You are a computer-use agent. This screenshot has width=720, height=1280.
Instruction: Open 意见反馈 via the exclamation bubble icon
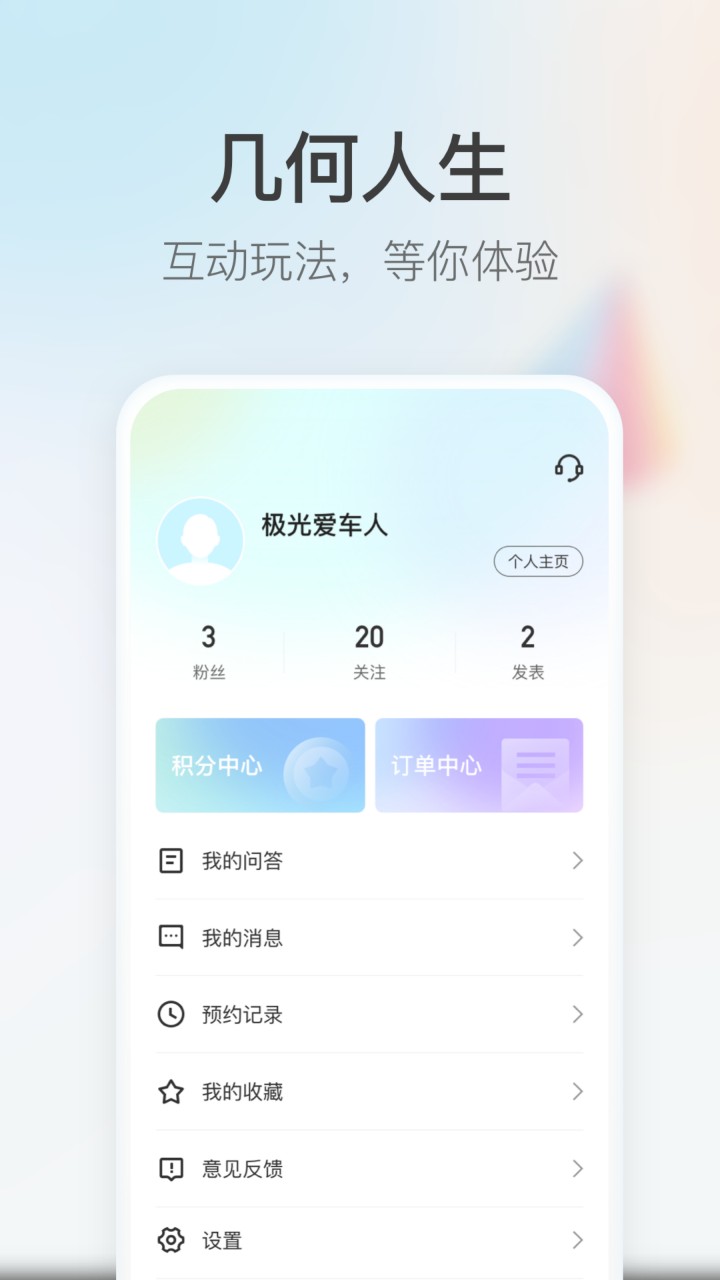tap(171, 1169)
